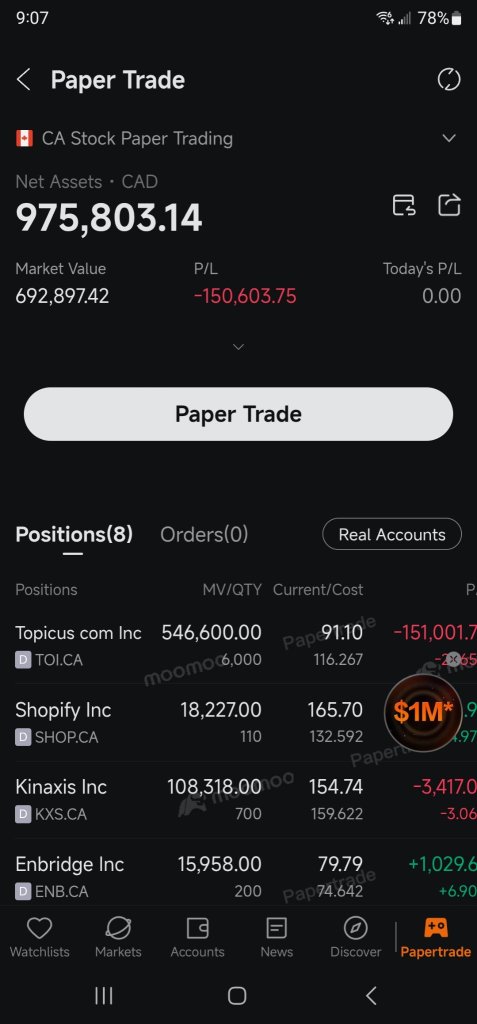Open the Discover tab
477x1024 pixels.
pyautogui.click(x=355, y=937)
